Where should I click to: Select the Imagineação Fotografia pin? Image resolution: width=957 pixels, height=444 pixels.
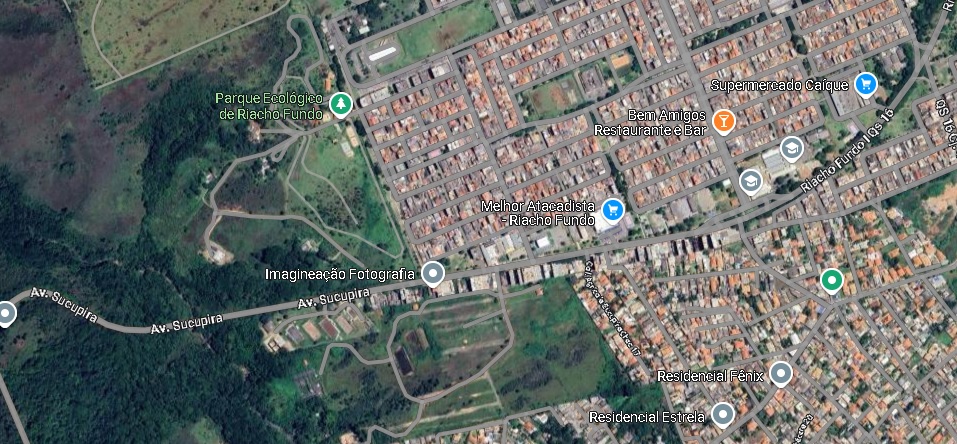(x=432, y=273)
